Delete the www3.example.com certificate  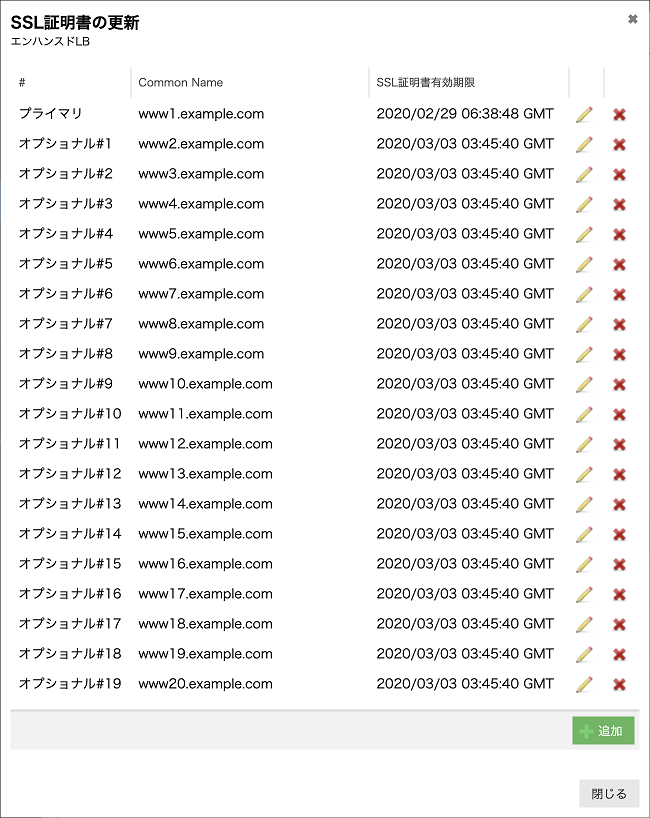[619, 174]
